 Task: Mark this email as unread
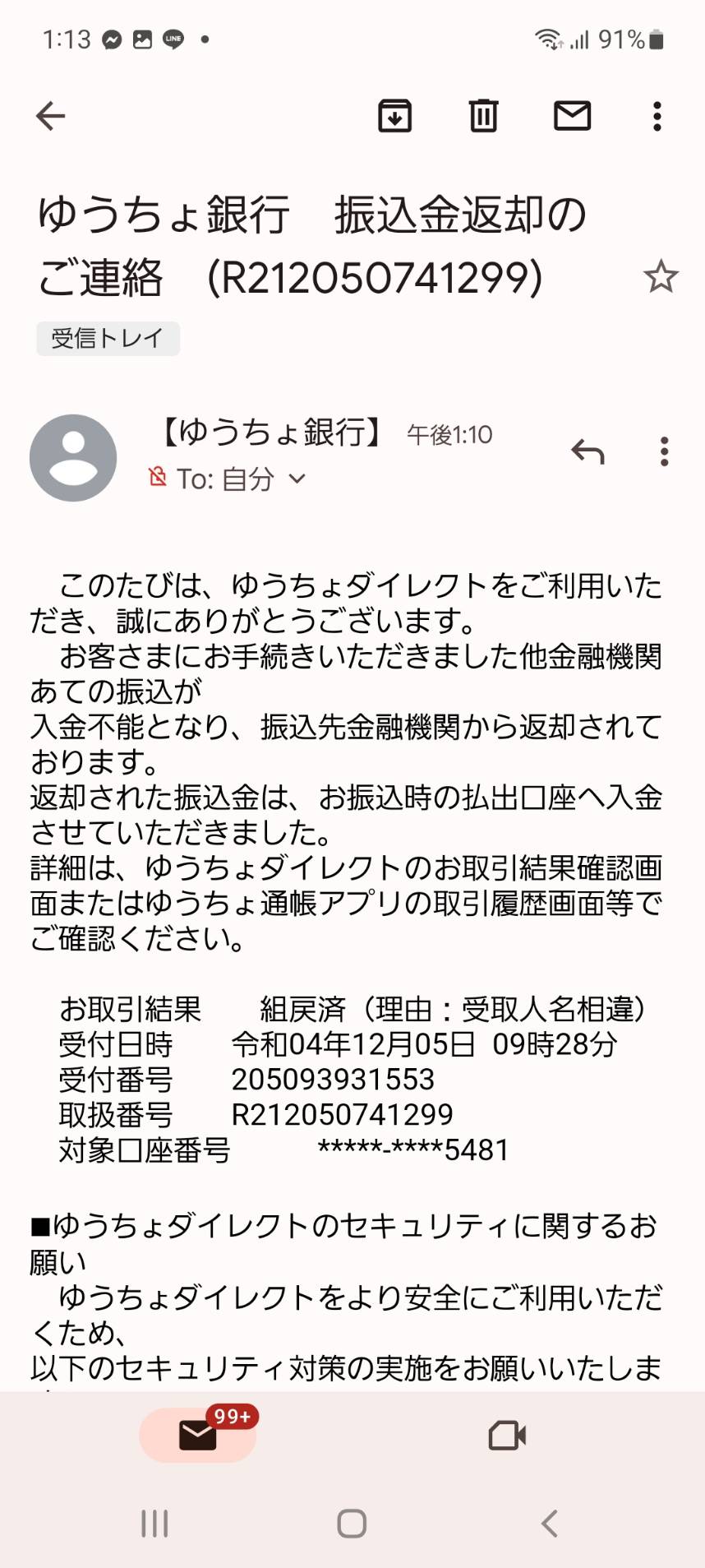coord(573,116)
